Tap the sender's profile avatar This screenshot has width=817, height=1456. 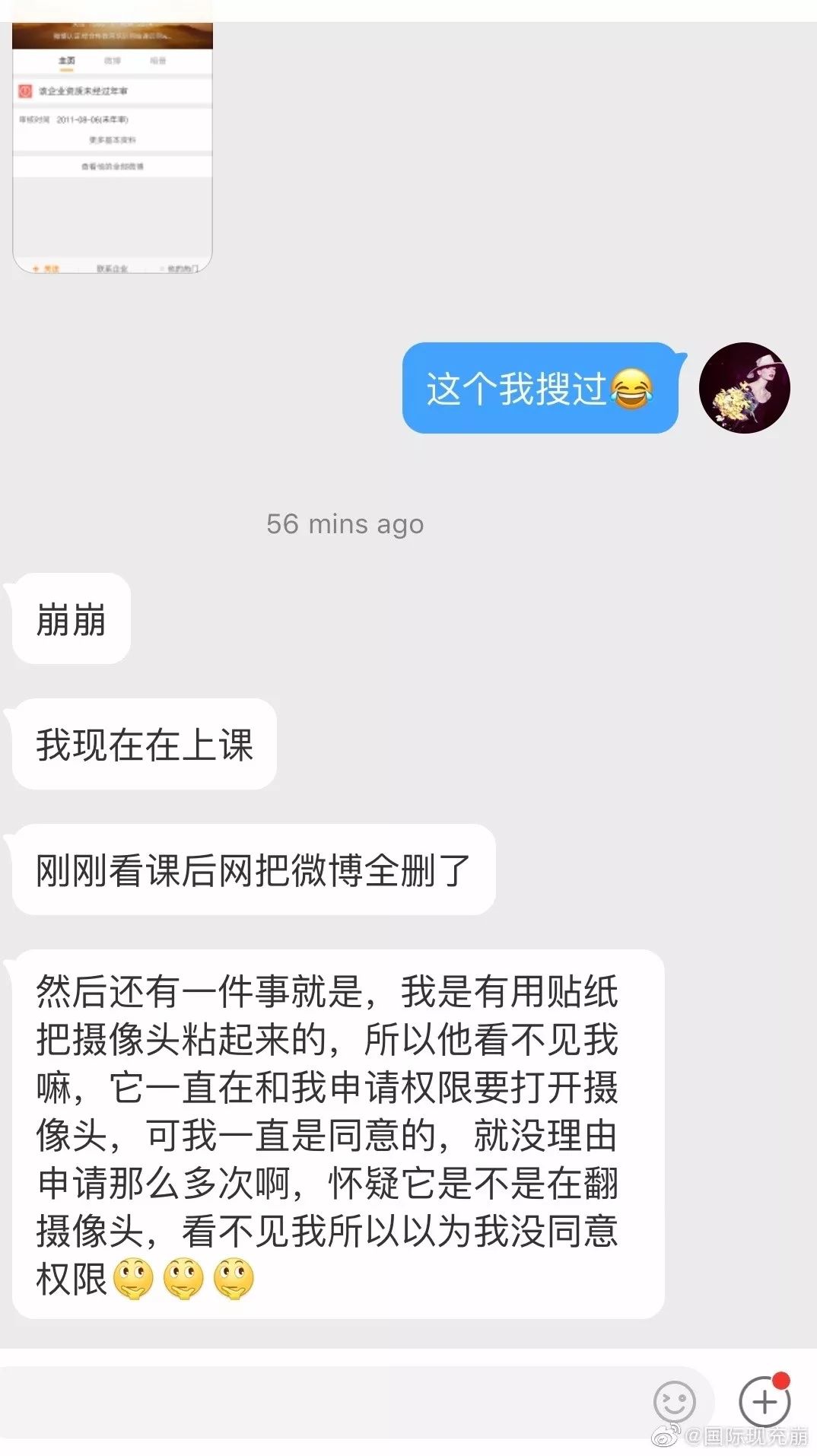tap(744, 388)
